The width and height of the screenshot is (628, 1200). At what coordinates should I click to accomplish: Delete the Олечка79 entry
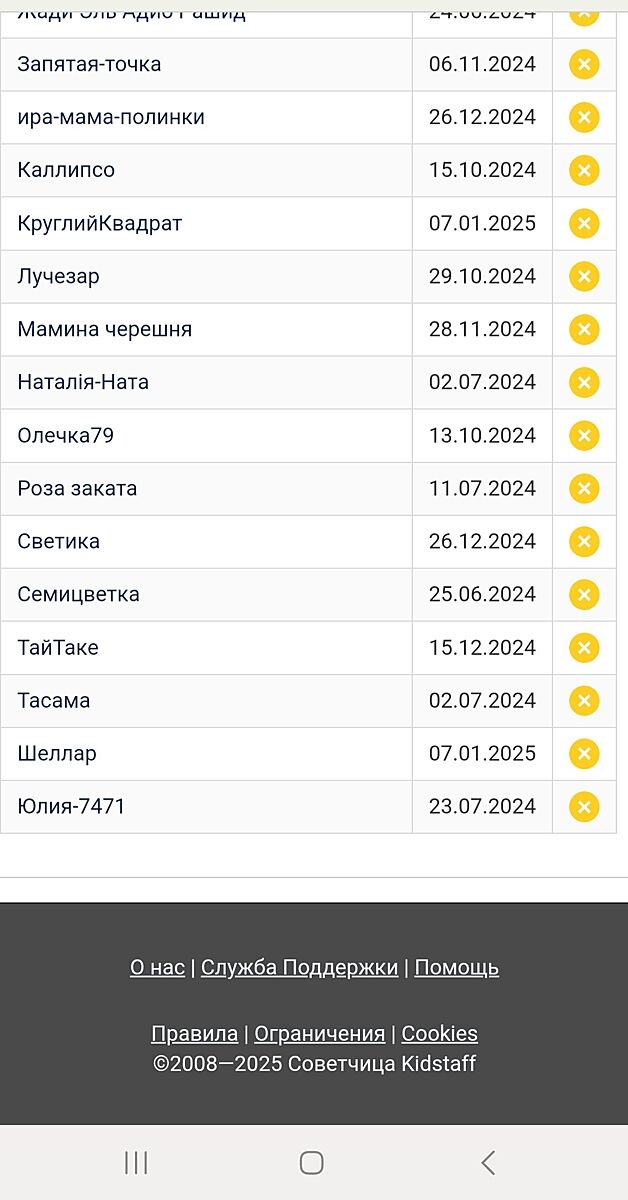pos(584,436)
